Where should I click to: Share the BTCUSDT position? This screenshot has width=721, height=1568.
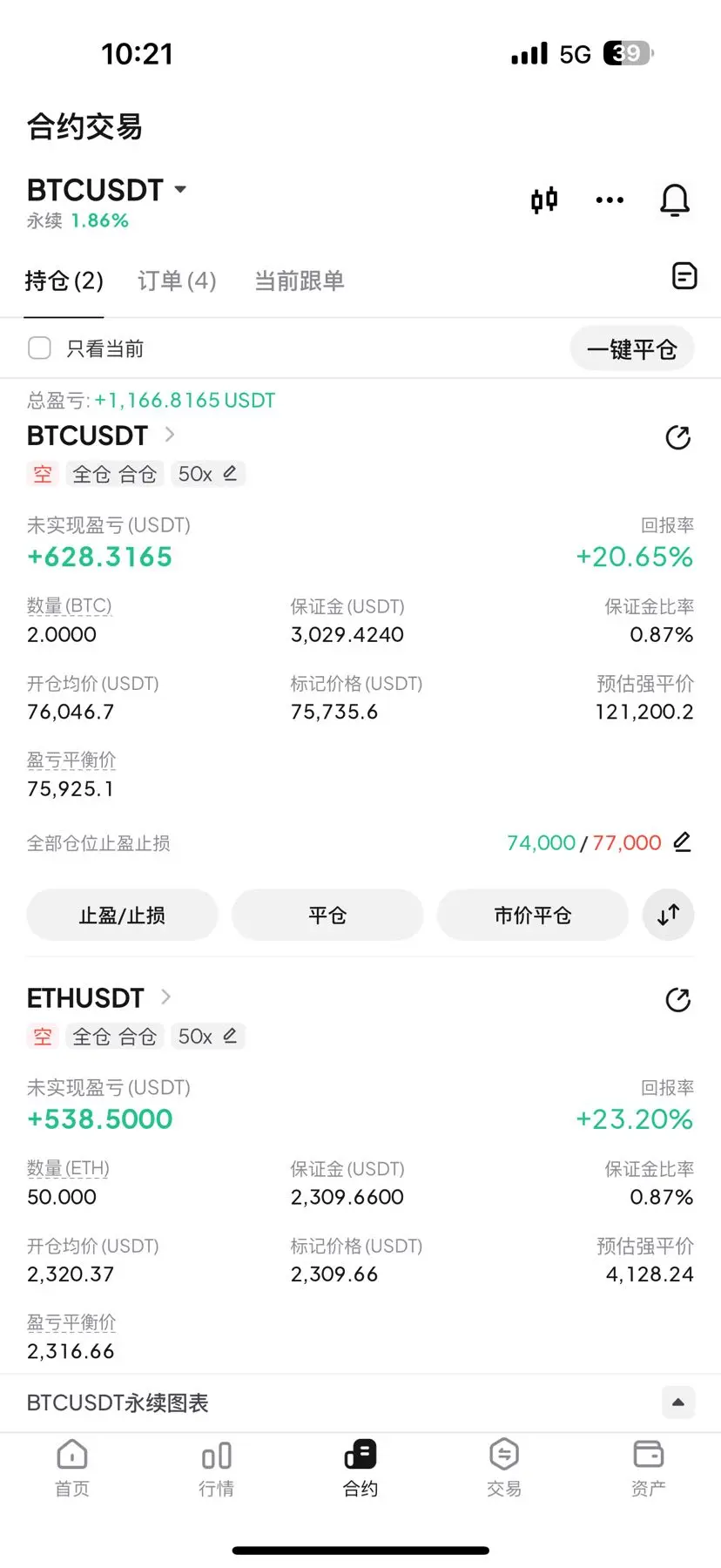point(677,437)
